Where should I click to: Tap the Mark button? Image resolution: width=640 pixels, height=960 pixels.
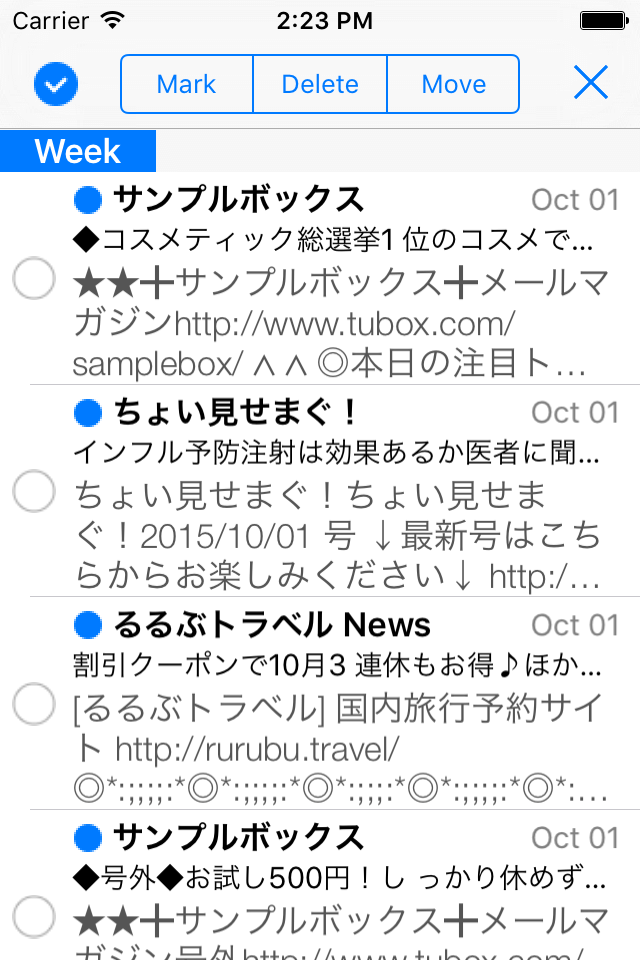[x=186, y=85]
